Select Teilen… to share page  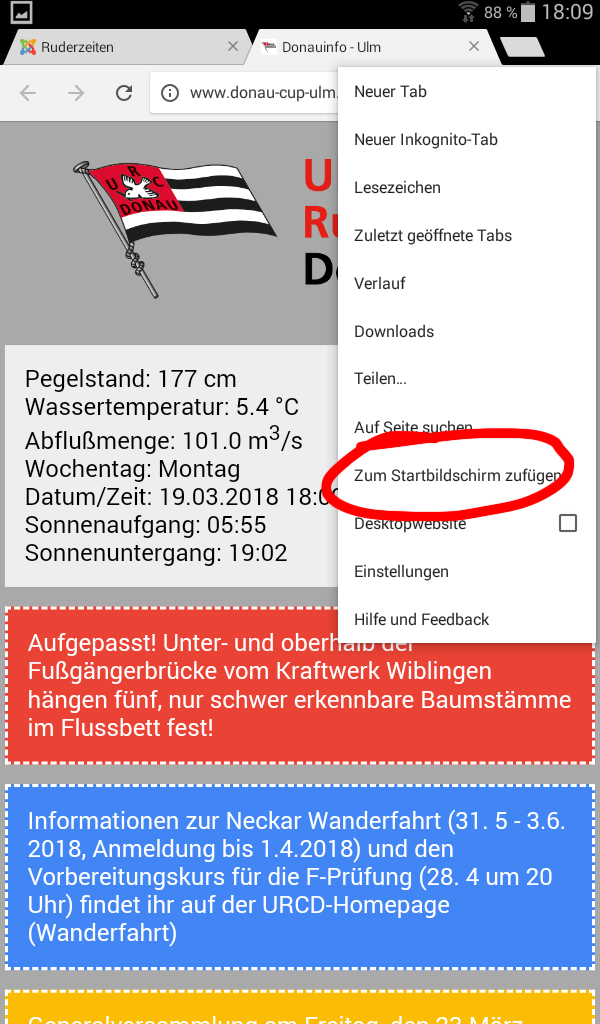click(x=380, y=380)
